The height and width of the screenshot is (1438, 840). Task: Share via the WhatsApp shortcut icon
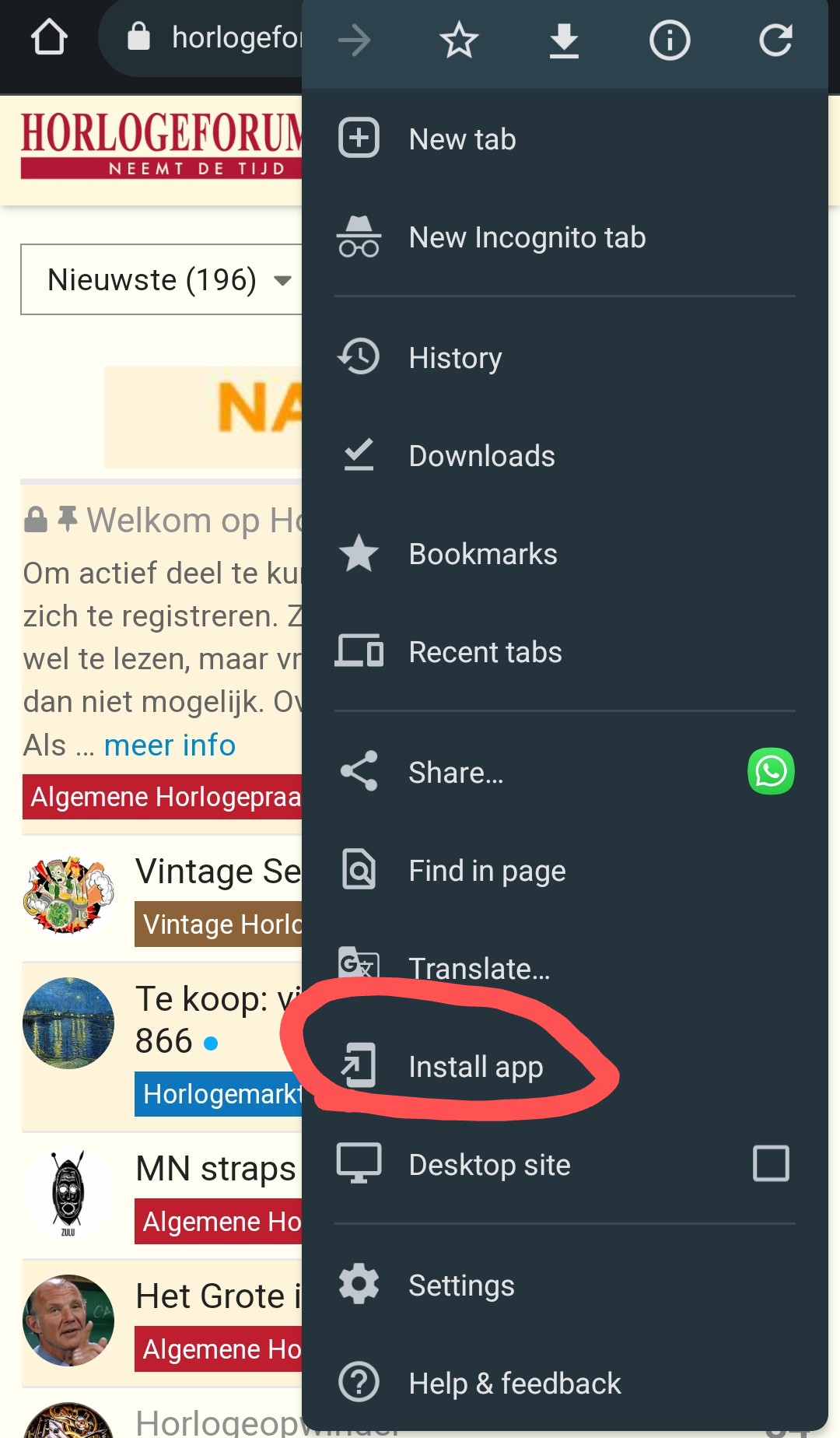[x=771, y=771]
